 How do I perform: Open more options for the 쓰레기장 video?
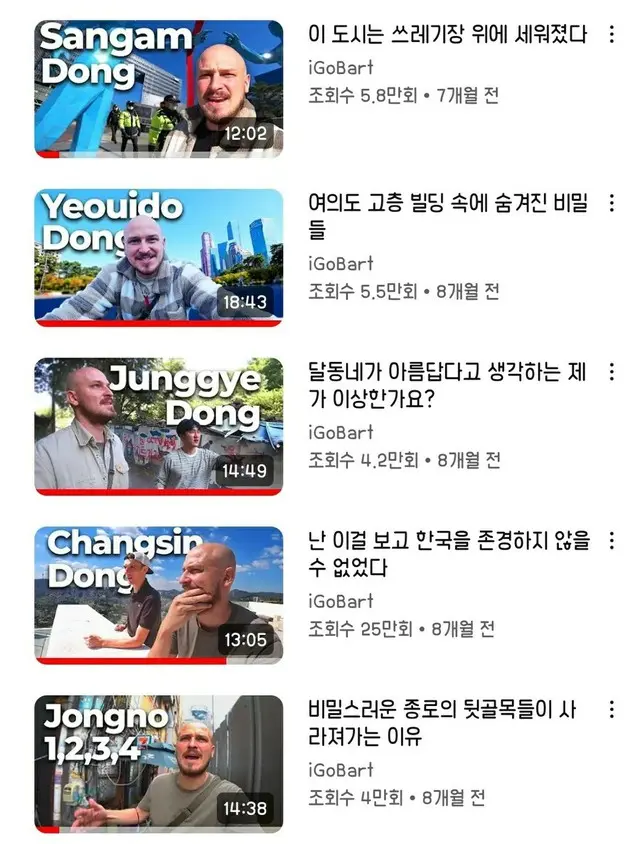pos(611,35)
